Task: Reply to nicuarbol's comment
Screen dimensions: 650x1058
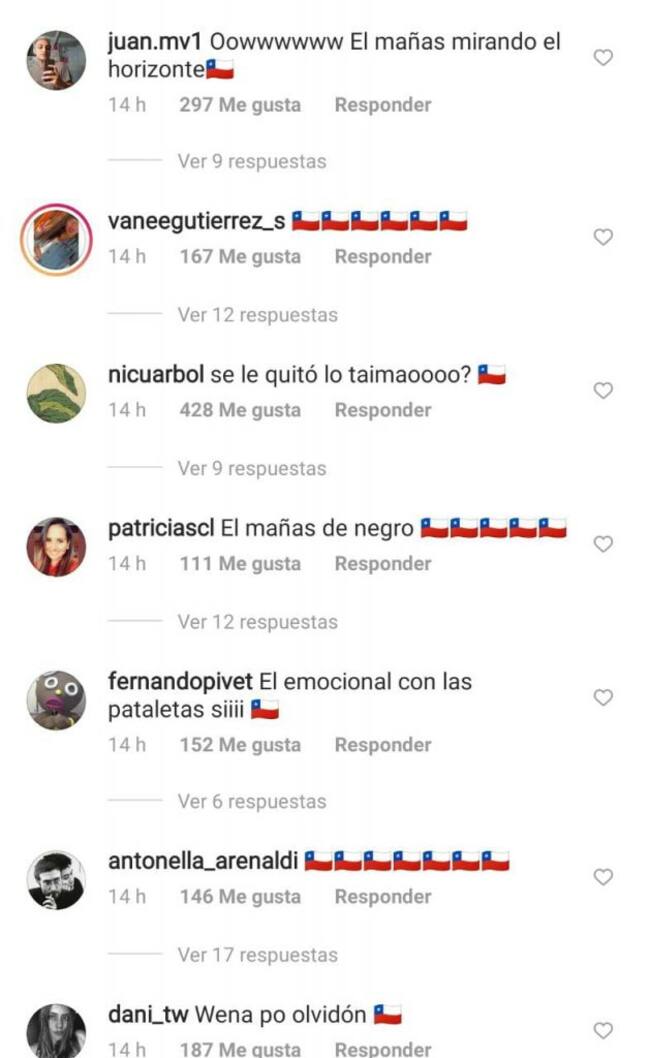Action: (x=382, y=410)
